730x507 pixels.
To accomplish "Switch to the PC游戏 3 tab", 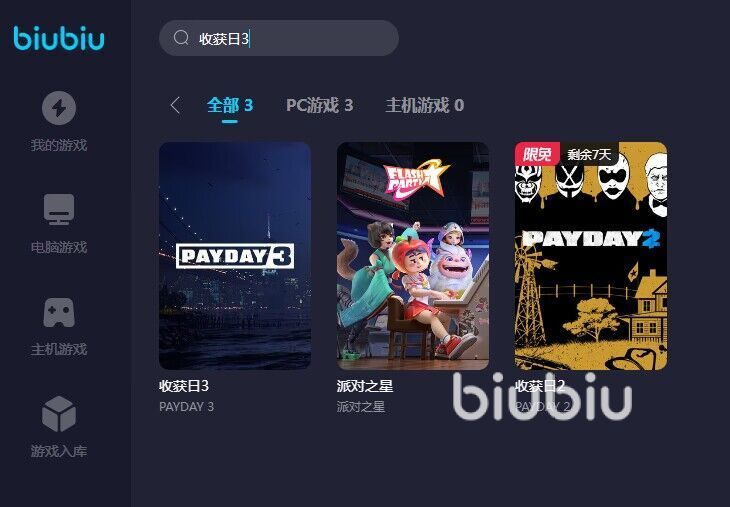I will (319, 105).
